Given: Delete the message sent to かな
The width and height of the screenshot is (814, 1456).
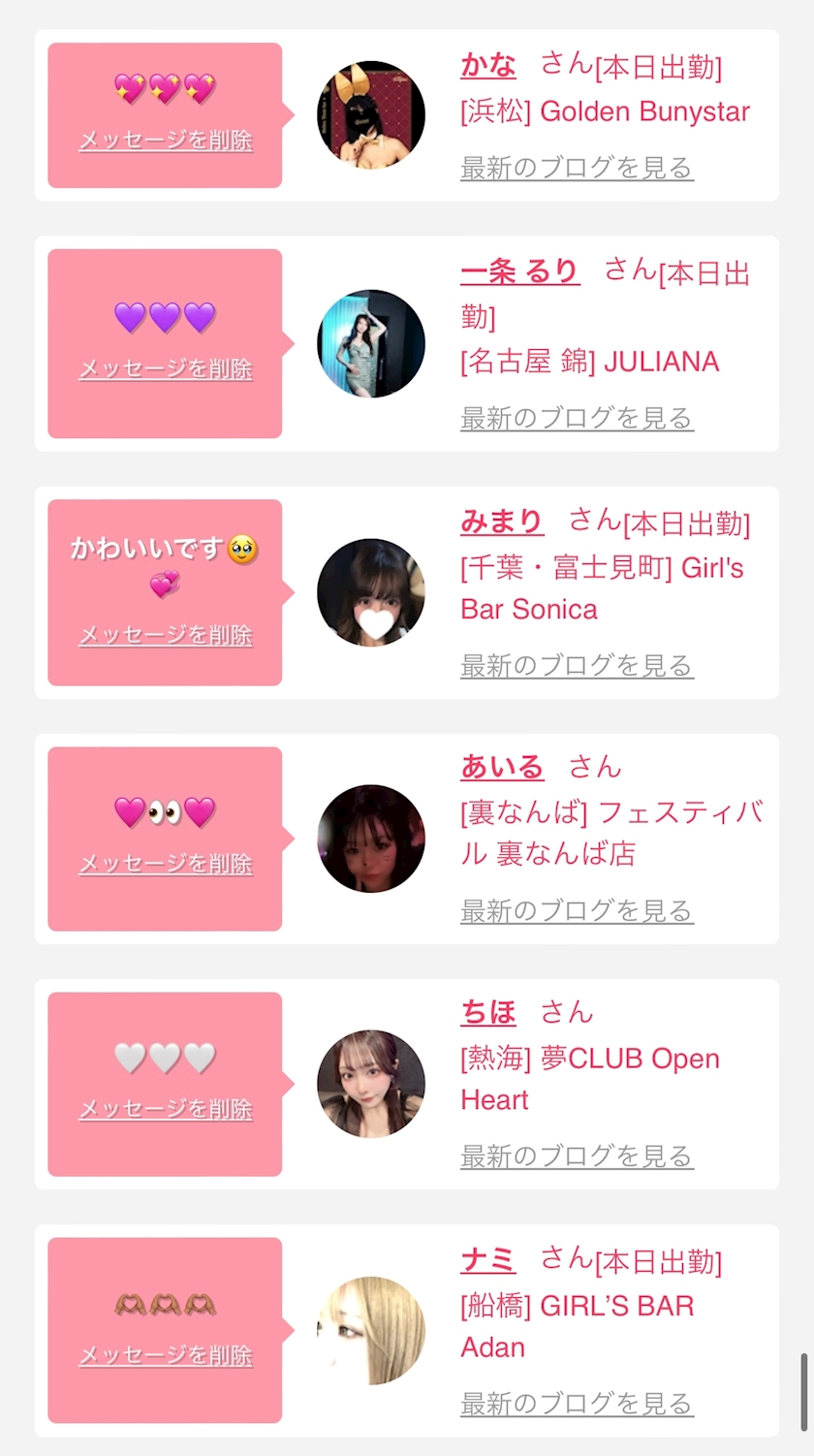Looking at the screenshot, I should point(166,141).
